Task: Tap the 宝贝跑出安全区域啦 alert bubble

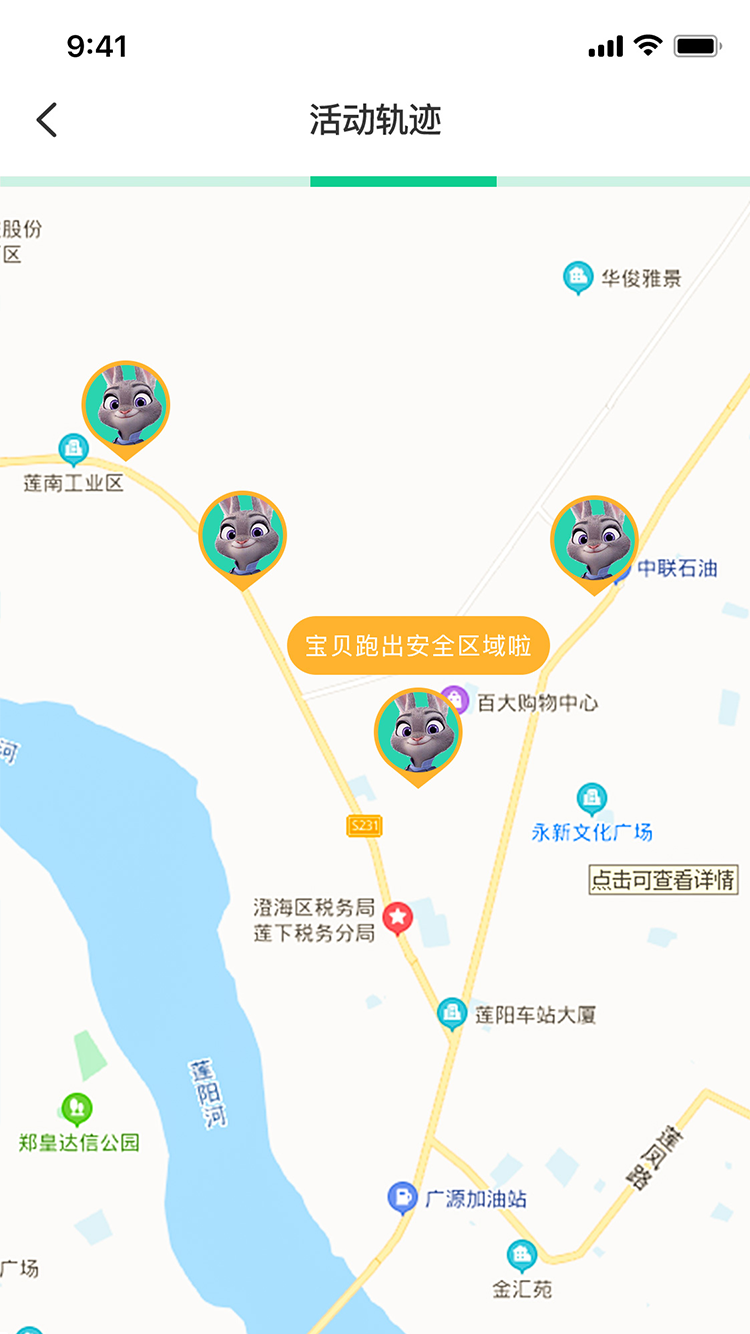Action: point(418,645)
